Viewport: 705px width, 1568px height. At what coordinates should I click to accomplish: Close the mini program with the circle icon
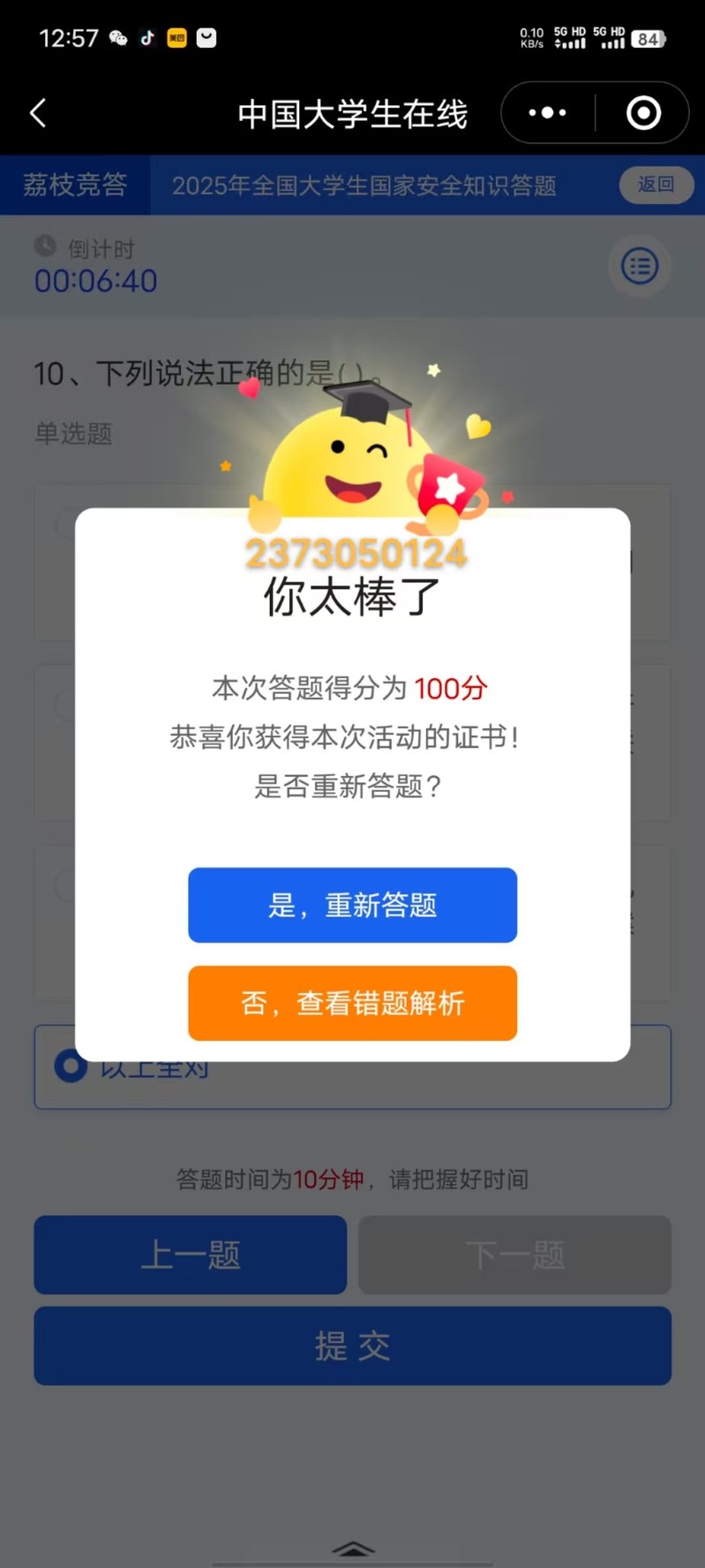pyautogui.click(x=643, y=113)
